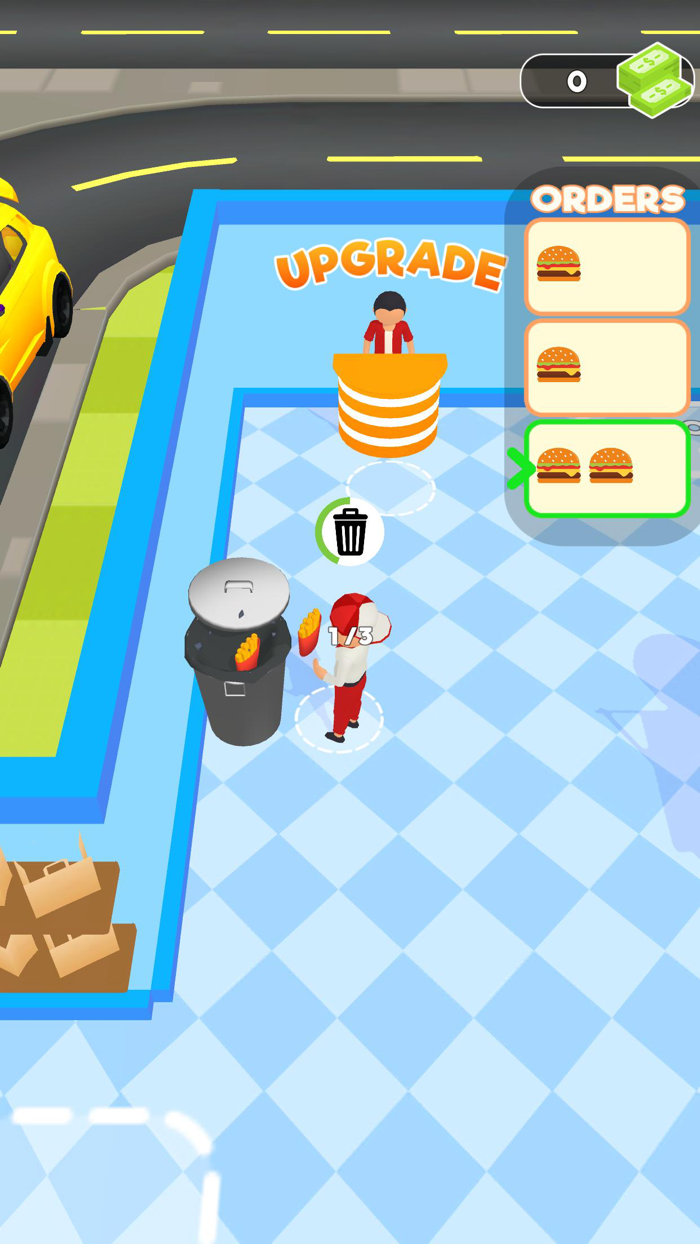Tap the trash bin icon
Image resolution: width=700 pixels, height=1244 pixels.
(x=350, y=532)
